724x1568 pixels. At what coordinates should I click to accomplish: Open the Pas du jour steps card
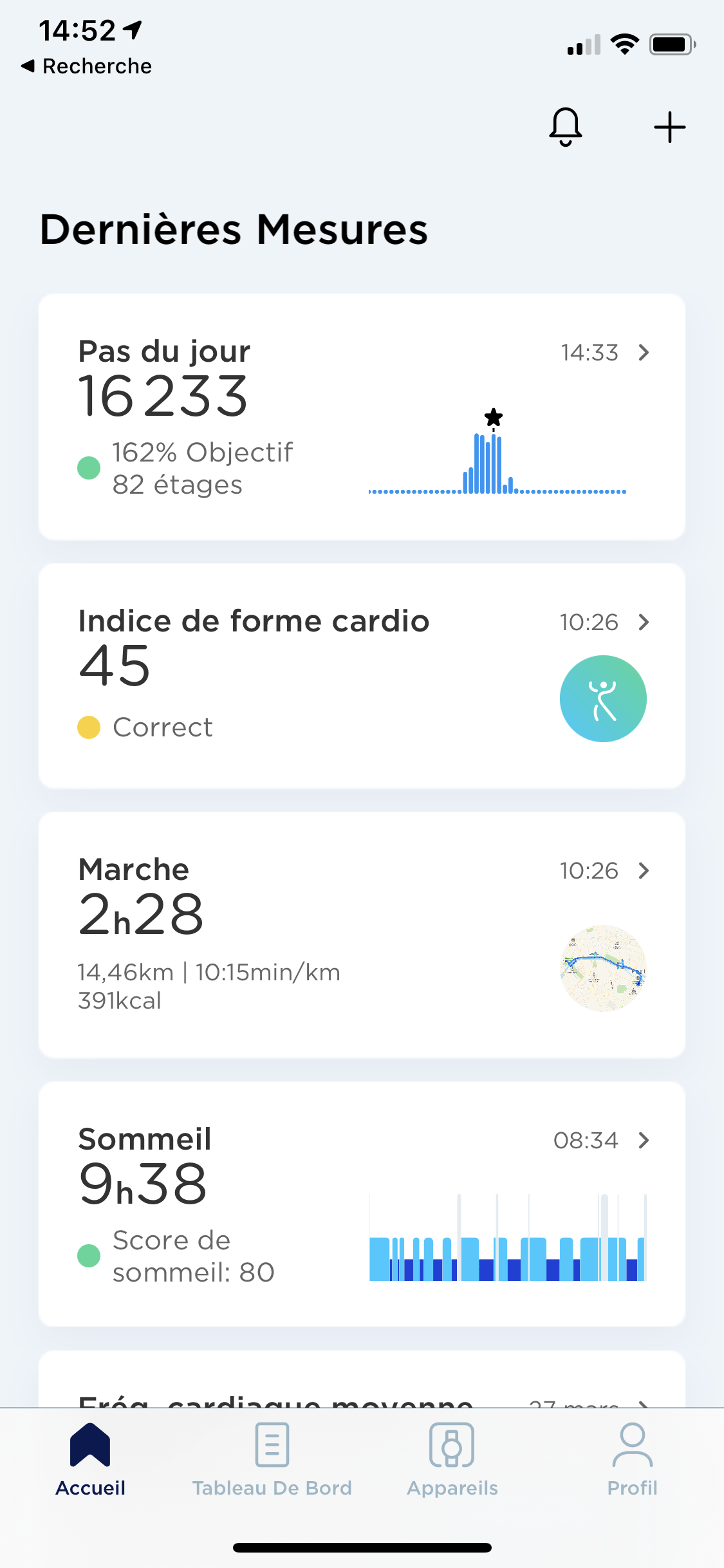362,417
